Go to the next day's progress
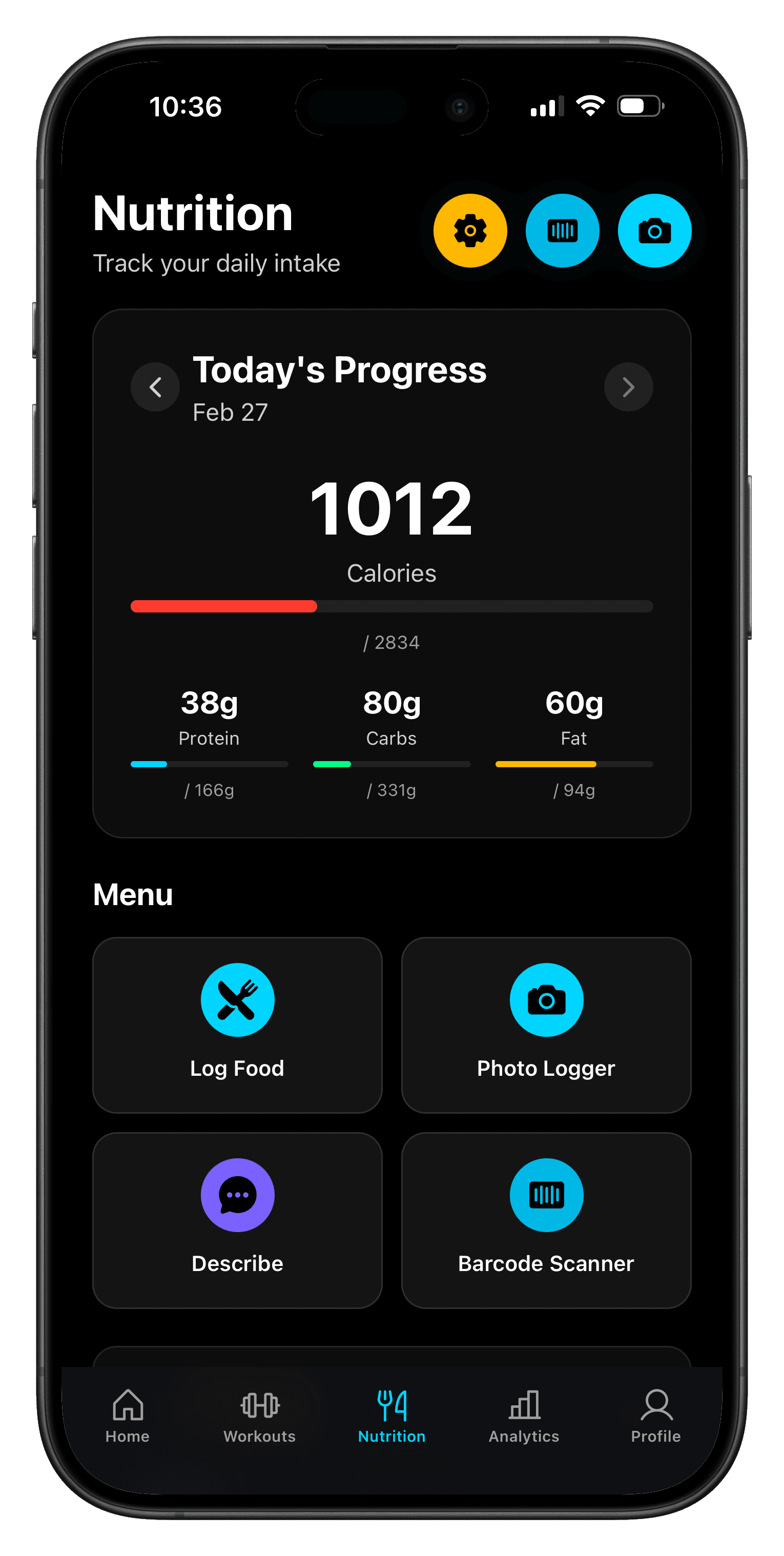The width and height of the screenshot is (784, 1556). pos(628,387)
